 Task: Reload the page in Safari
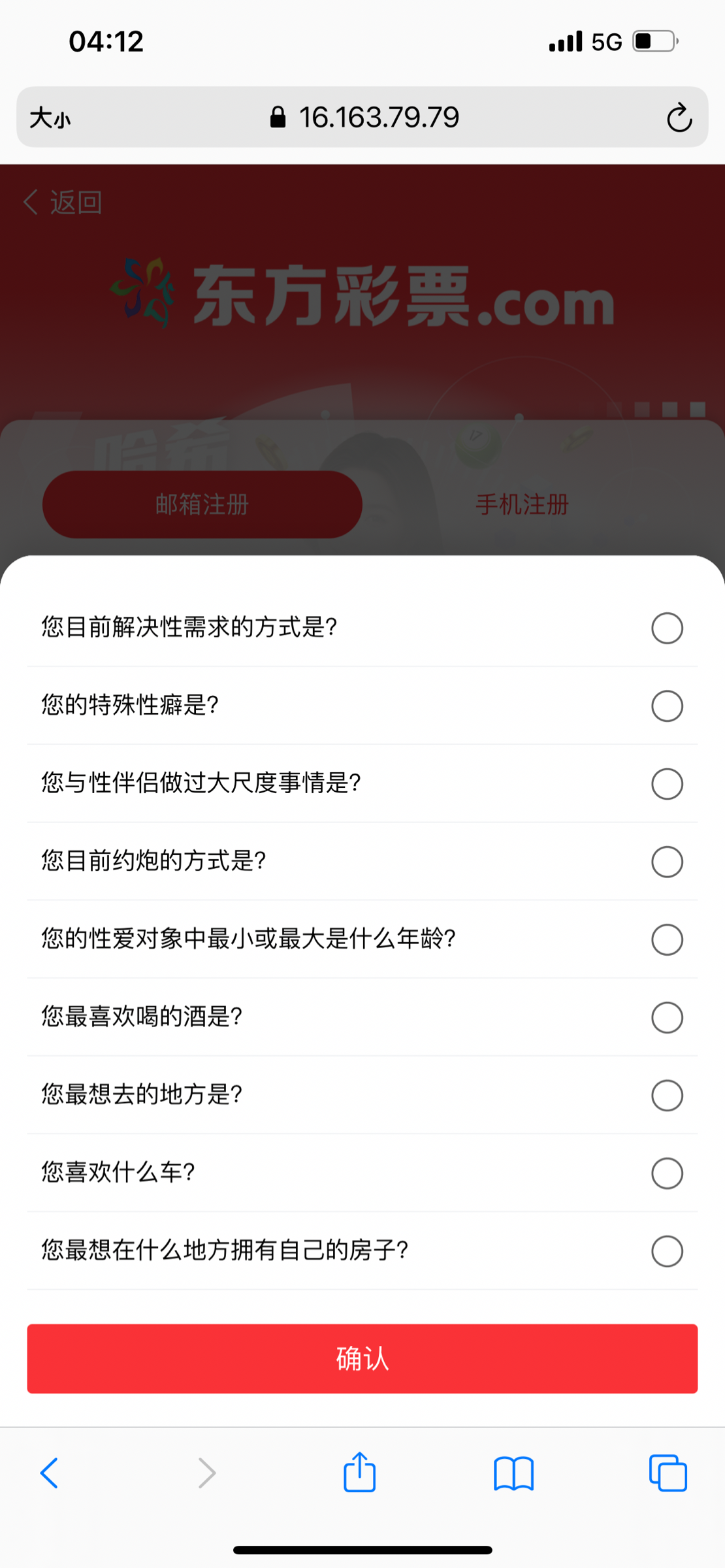679,118
